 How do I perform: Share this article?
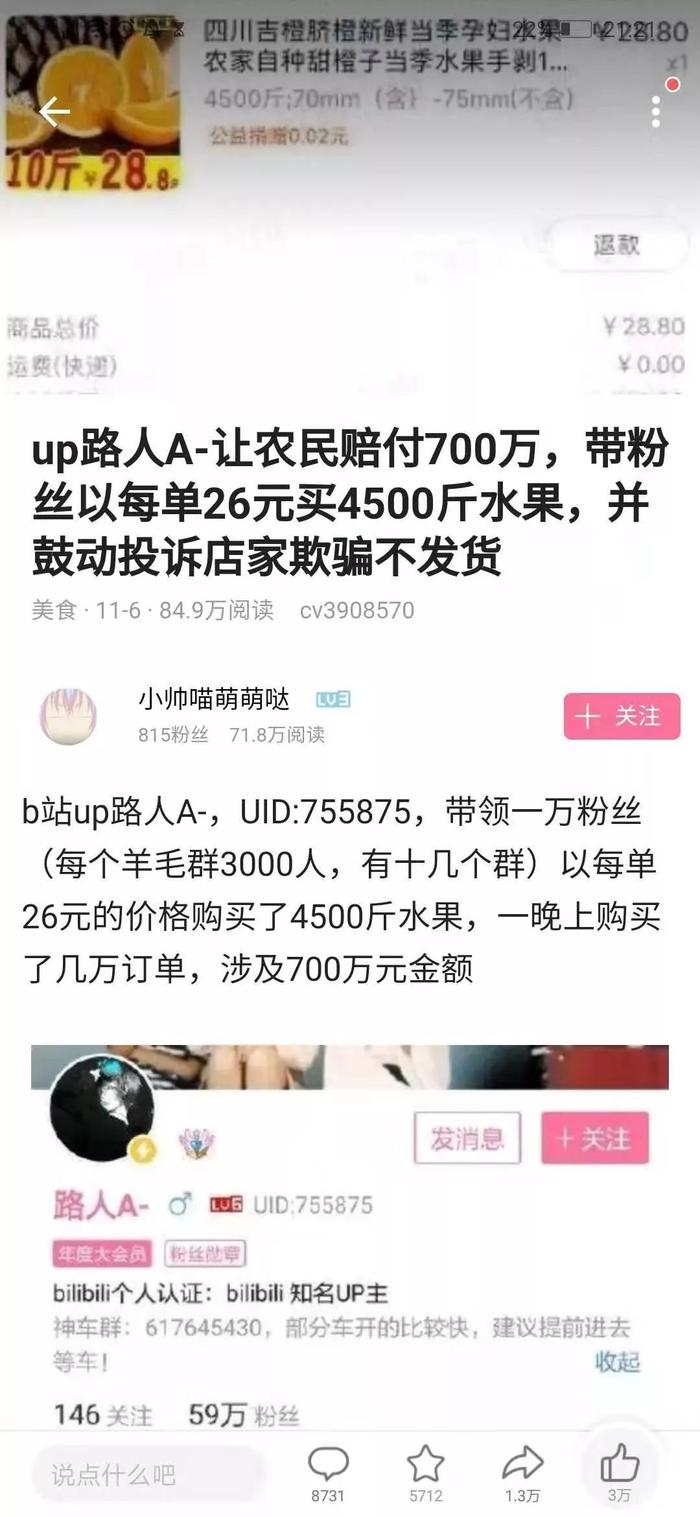click(x=522, y=1473)
